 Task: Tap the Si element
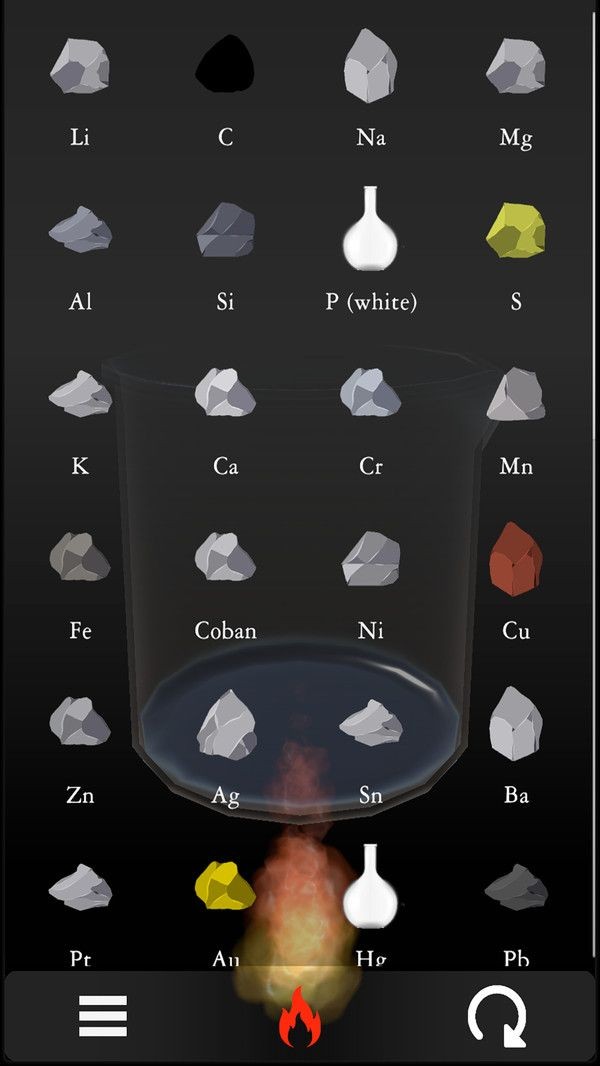pos(225,231)
